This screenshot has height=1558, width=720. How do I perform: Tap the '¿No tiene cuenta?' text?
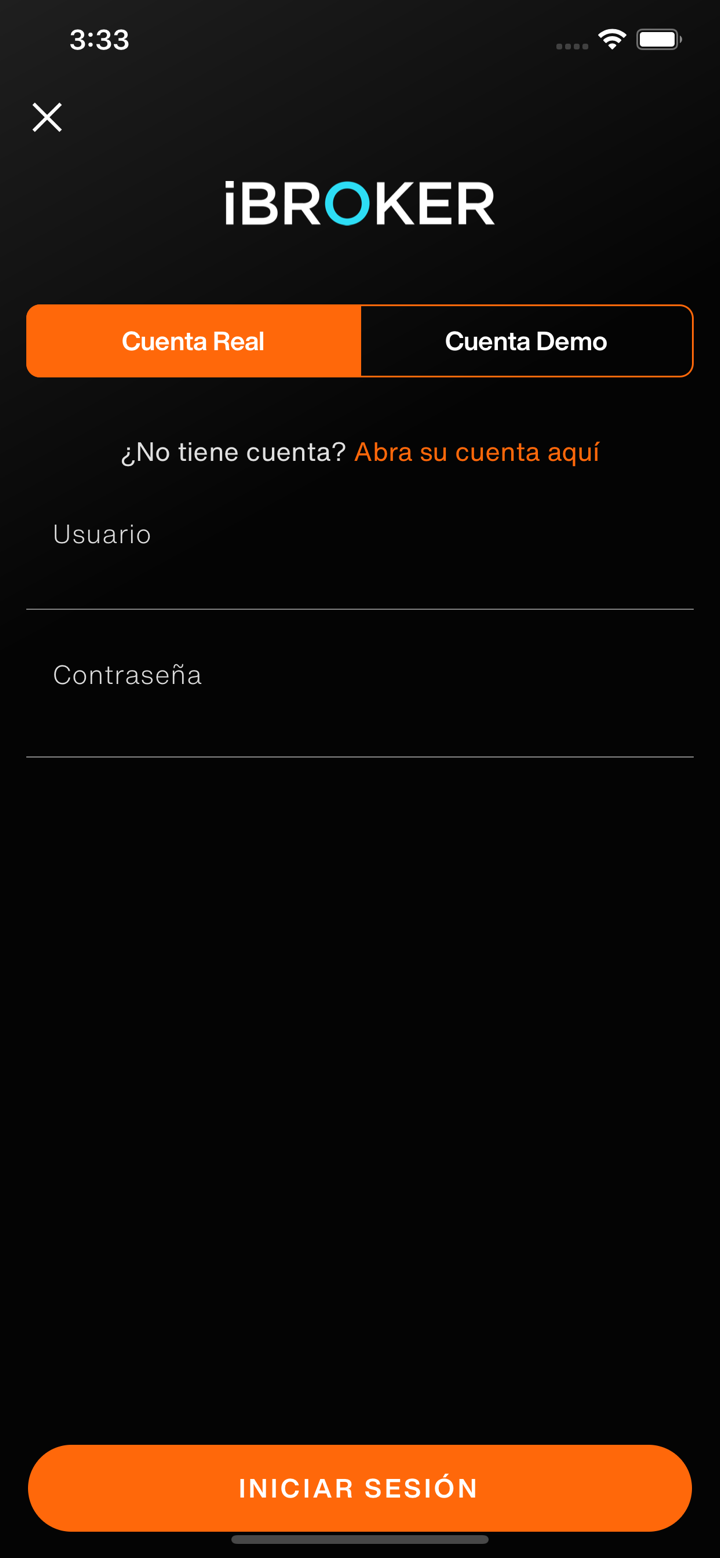(232, 452)
